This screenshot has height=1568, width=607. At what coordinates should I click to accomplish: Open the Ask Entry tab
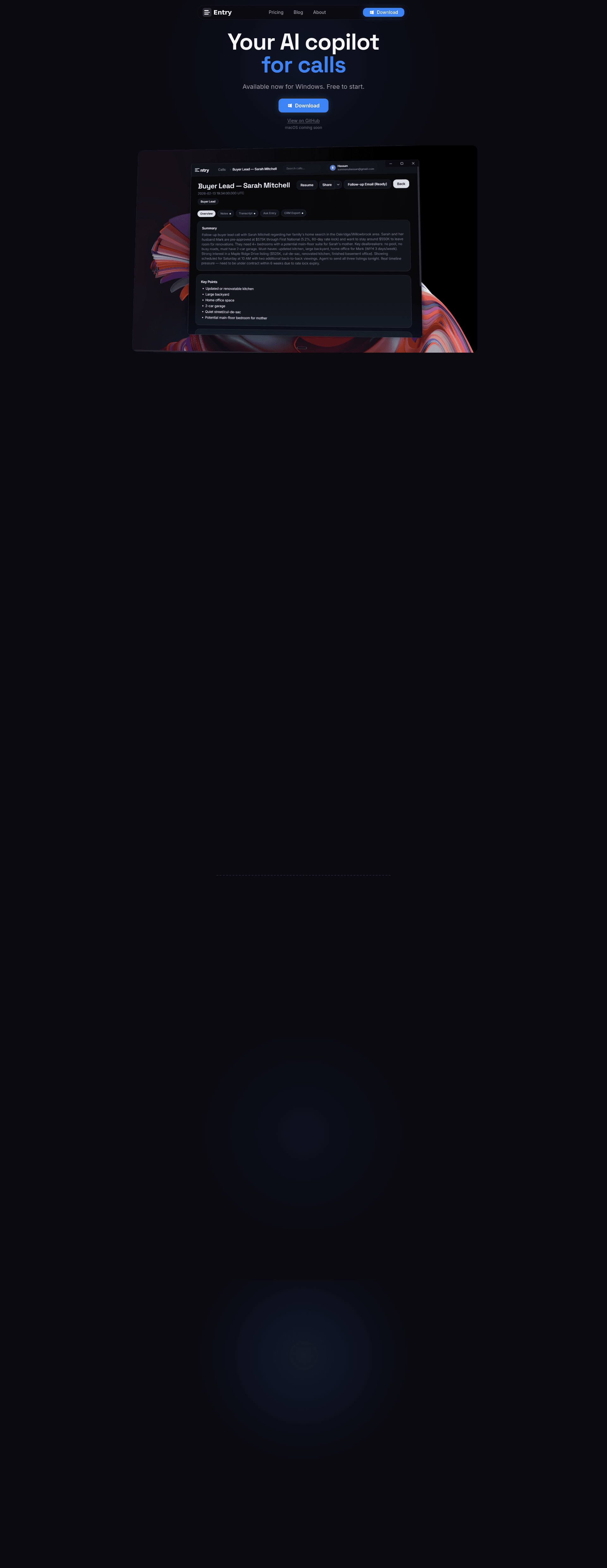(x=270, y=213)
